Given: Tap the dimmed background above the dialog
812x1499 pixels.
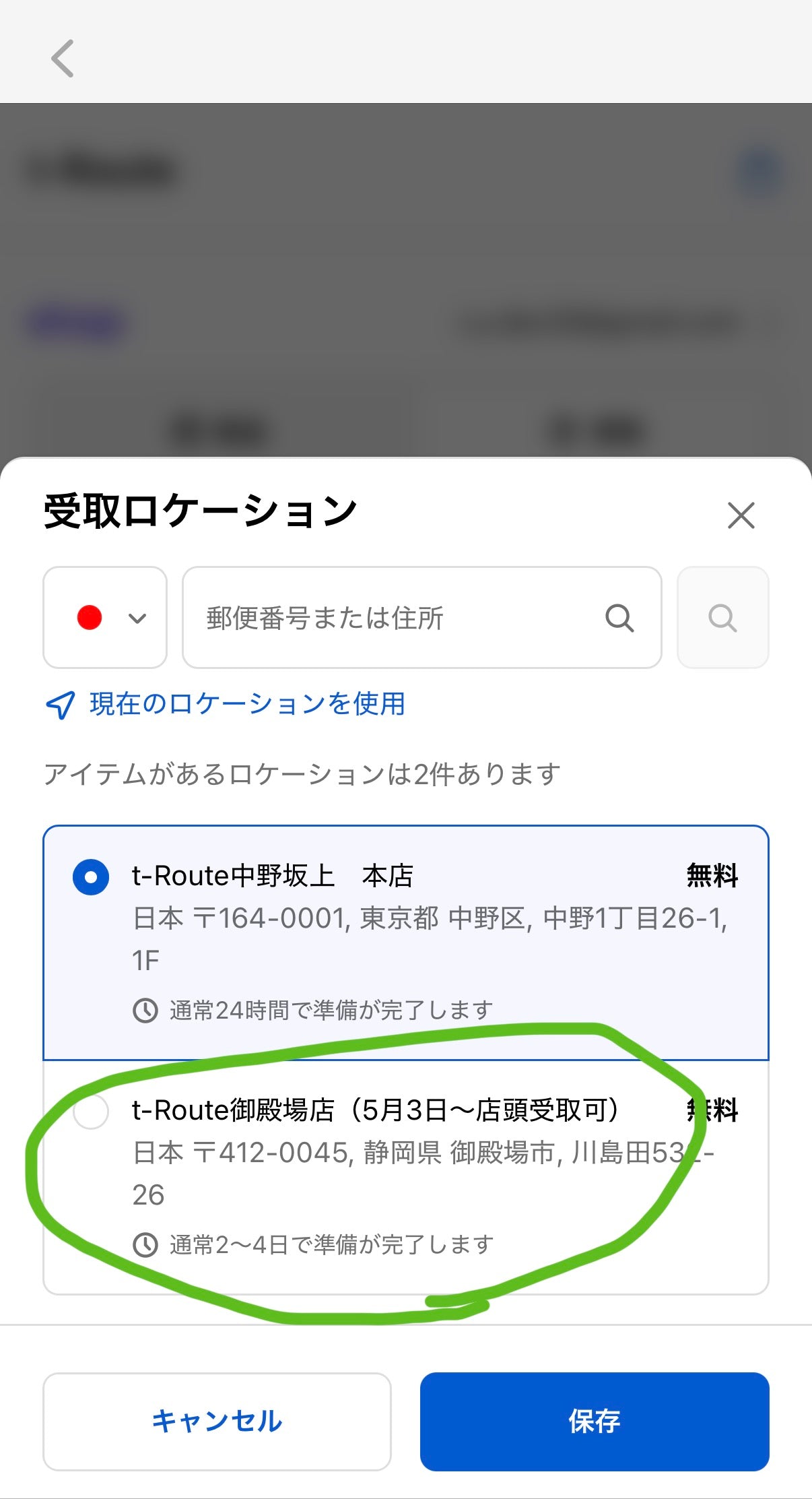Looking at the screenshot, I should point(404,269).
